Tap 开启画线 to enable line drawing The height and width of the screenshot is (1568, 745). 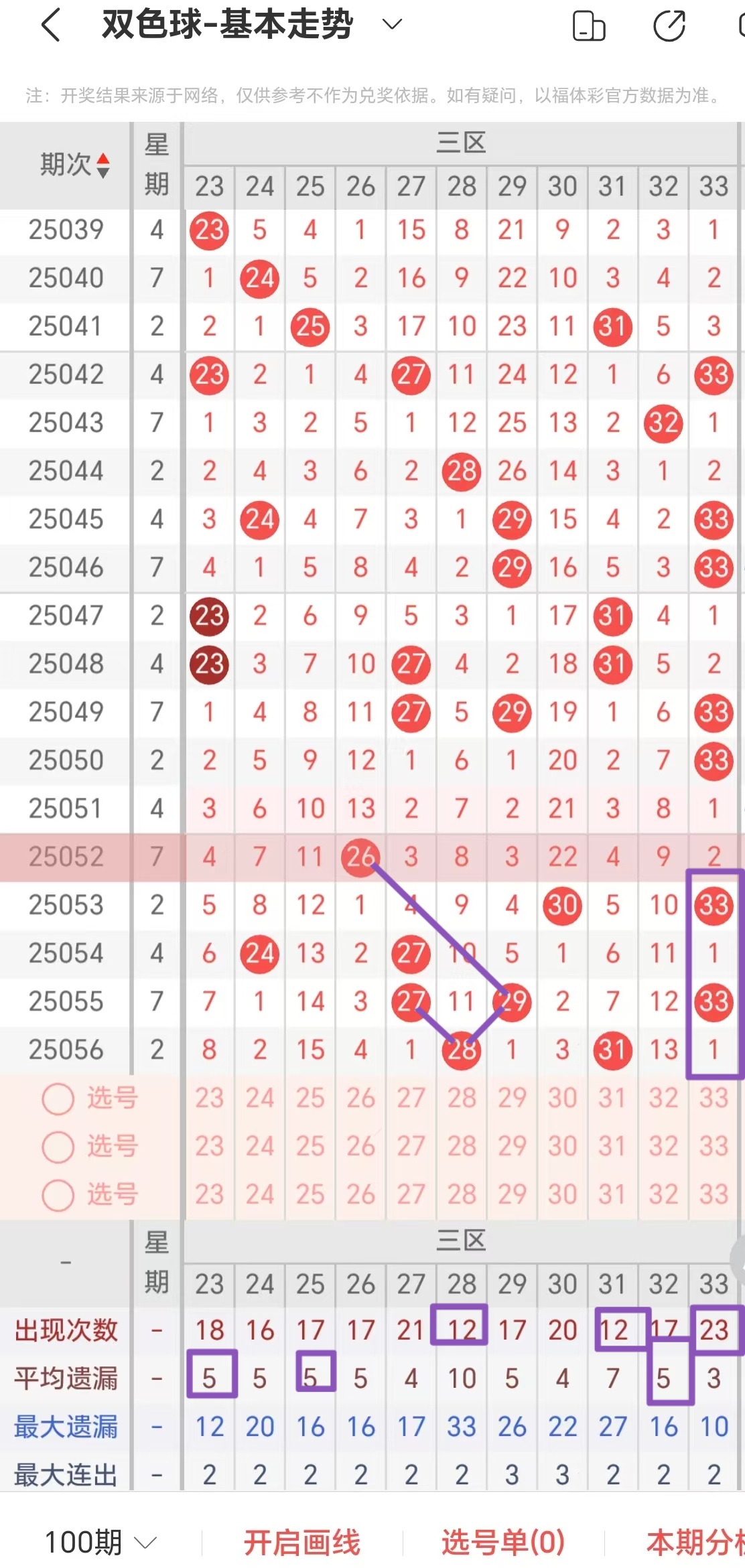coord(301,1543)
